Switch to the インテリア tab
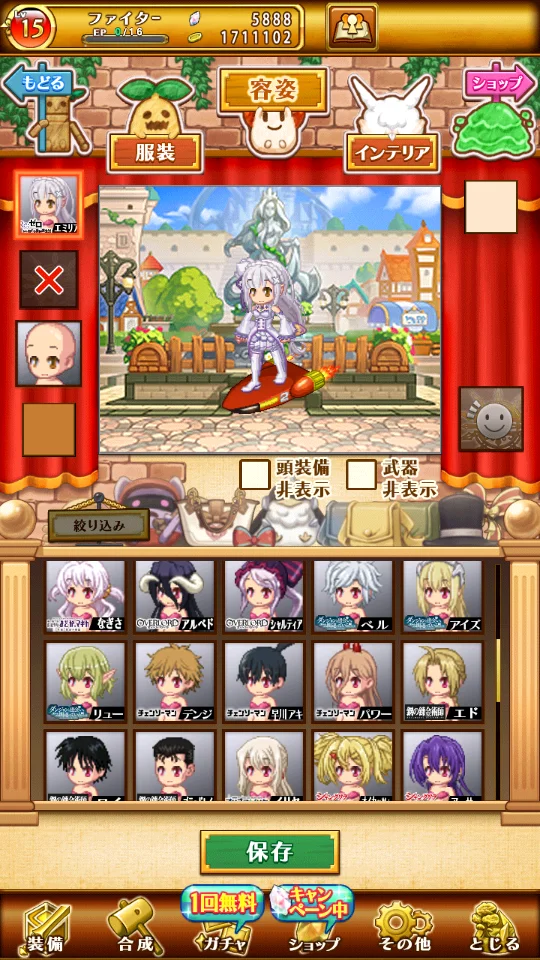This screenshot has width=540, height=960. [392, 153]
